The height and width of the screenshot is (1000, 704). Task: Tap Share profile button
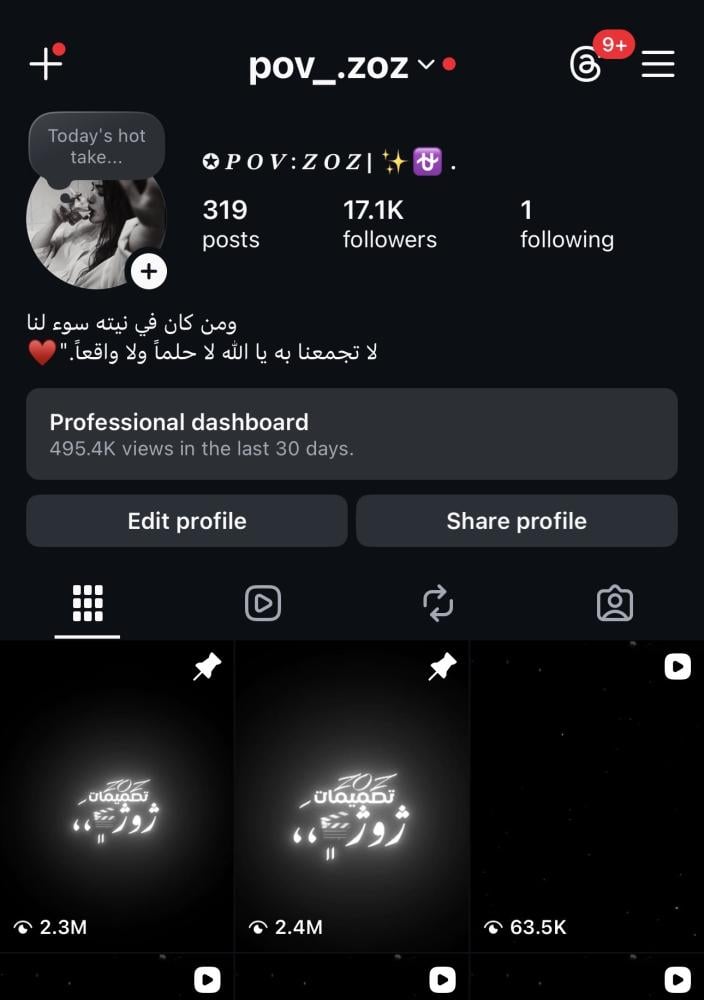click(516, 521)
